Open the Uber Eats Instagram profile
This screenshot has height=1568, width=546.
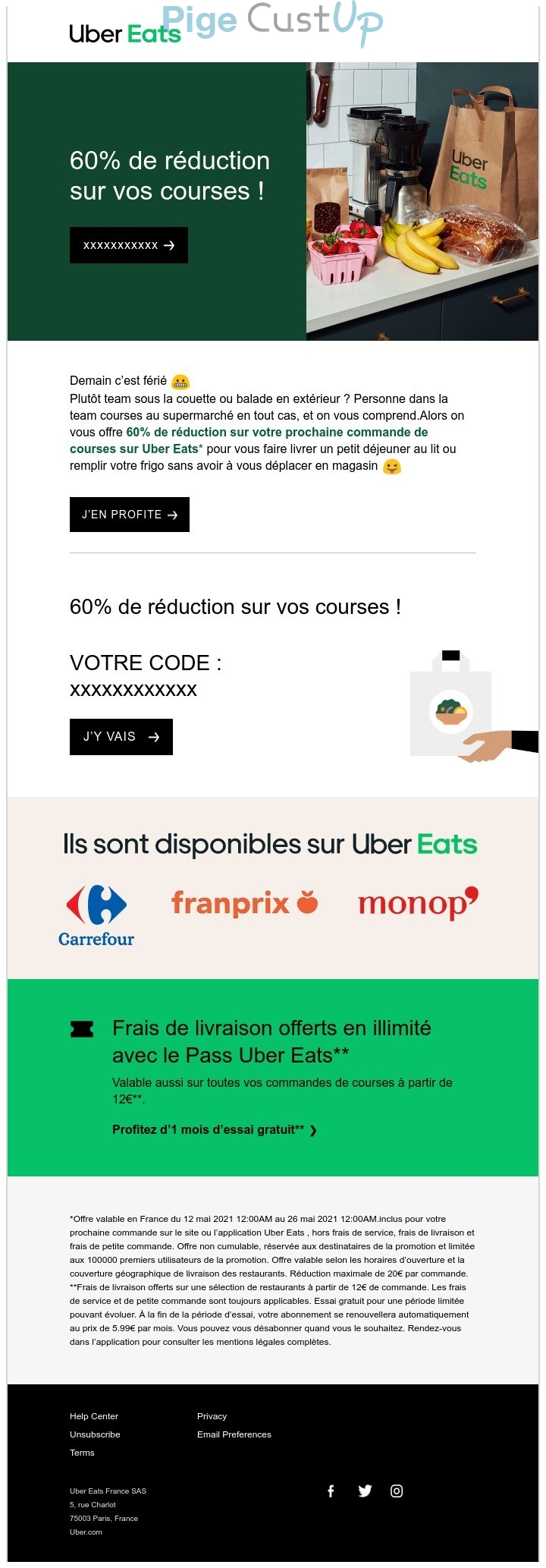(397, 1491)
